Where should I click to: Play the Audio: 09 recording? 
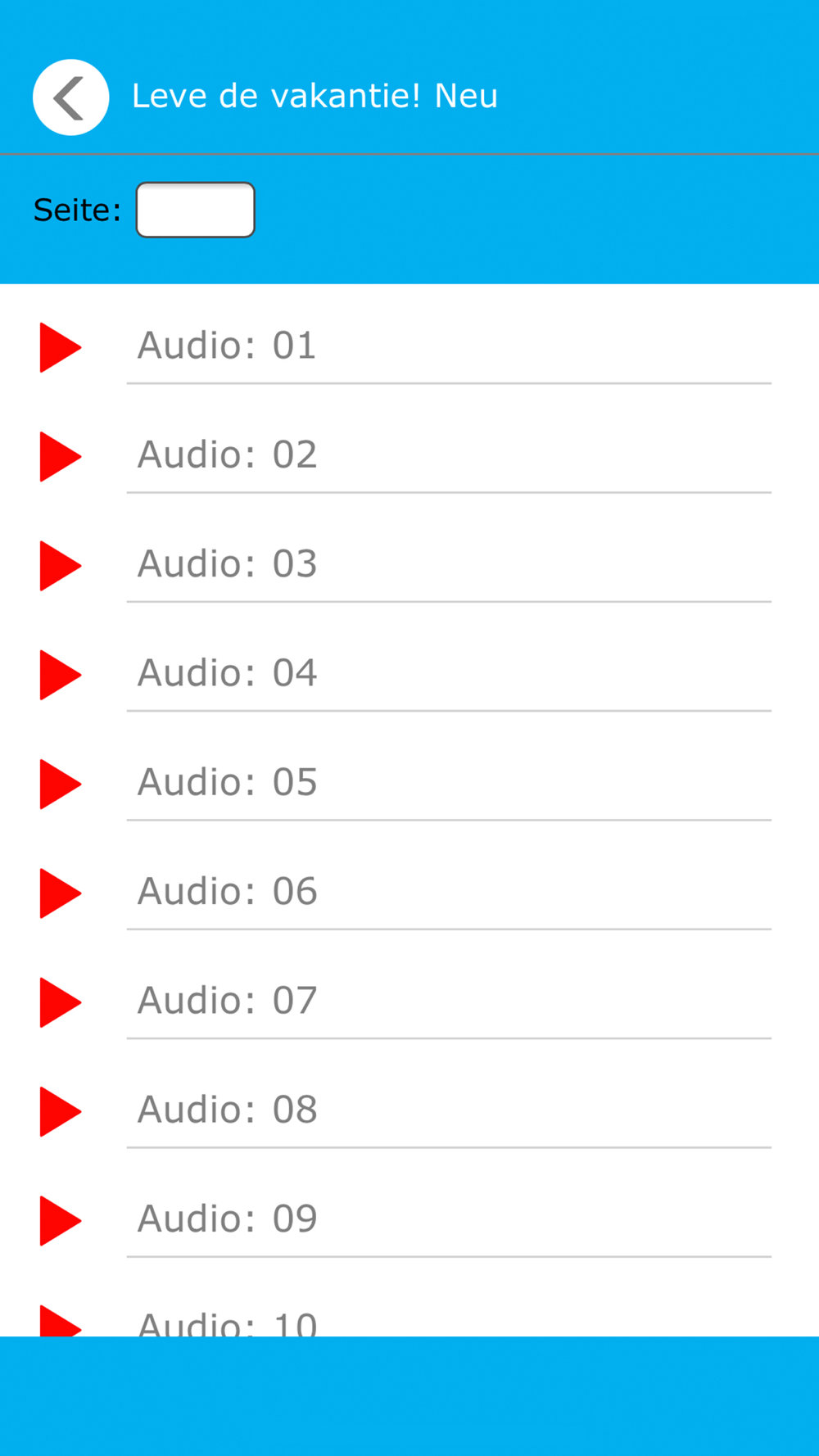pos(61,1221)
